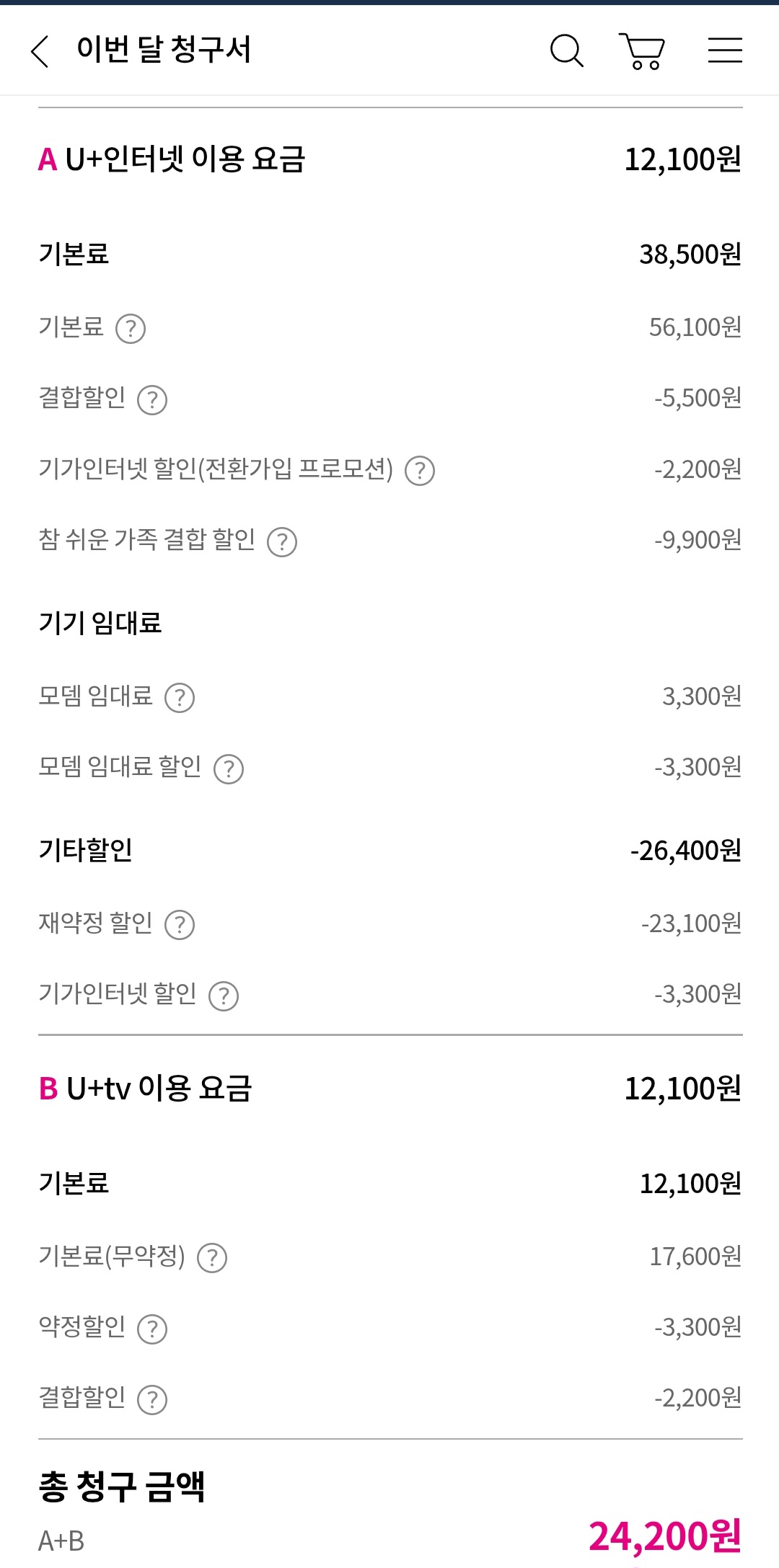The height and width of the screenshot is (1568, 779).
Task: Open the hamburger menu
Action: click(x=725, y=50)
